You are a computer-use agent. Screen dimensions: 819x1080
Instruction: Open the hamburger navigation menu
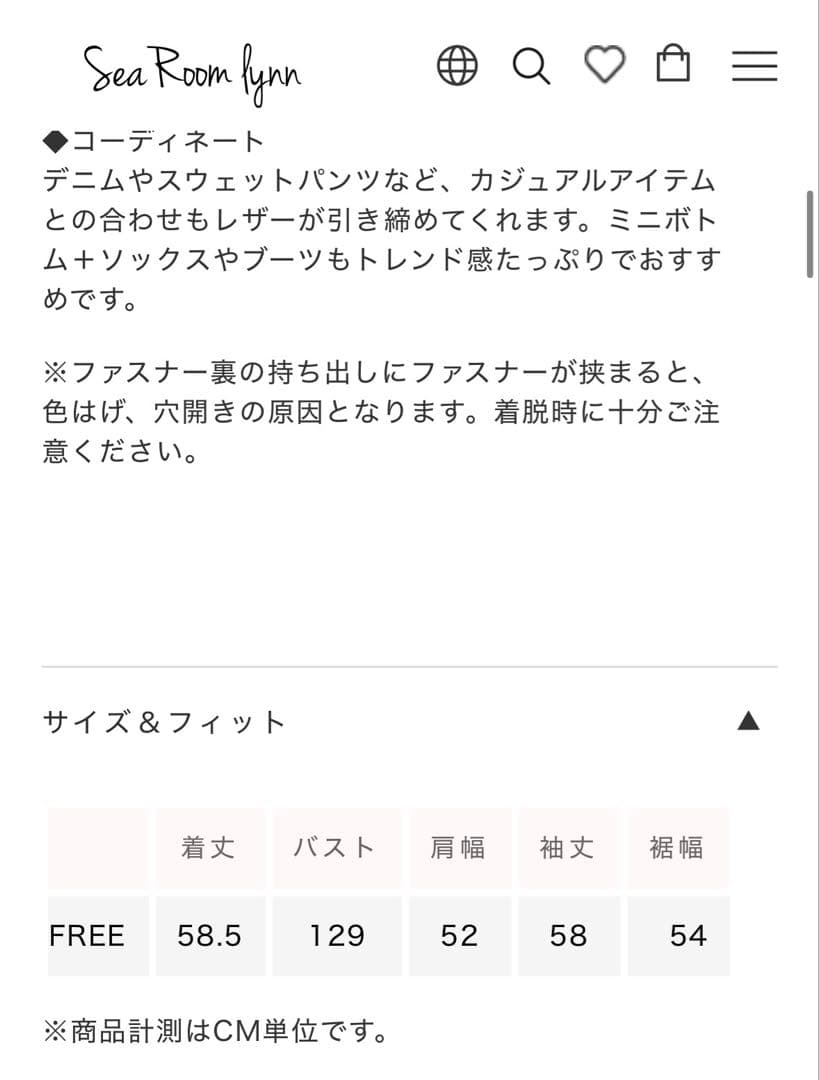point(754,66)
